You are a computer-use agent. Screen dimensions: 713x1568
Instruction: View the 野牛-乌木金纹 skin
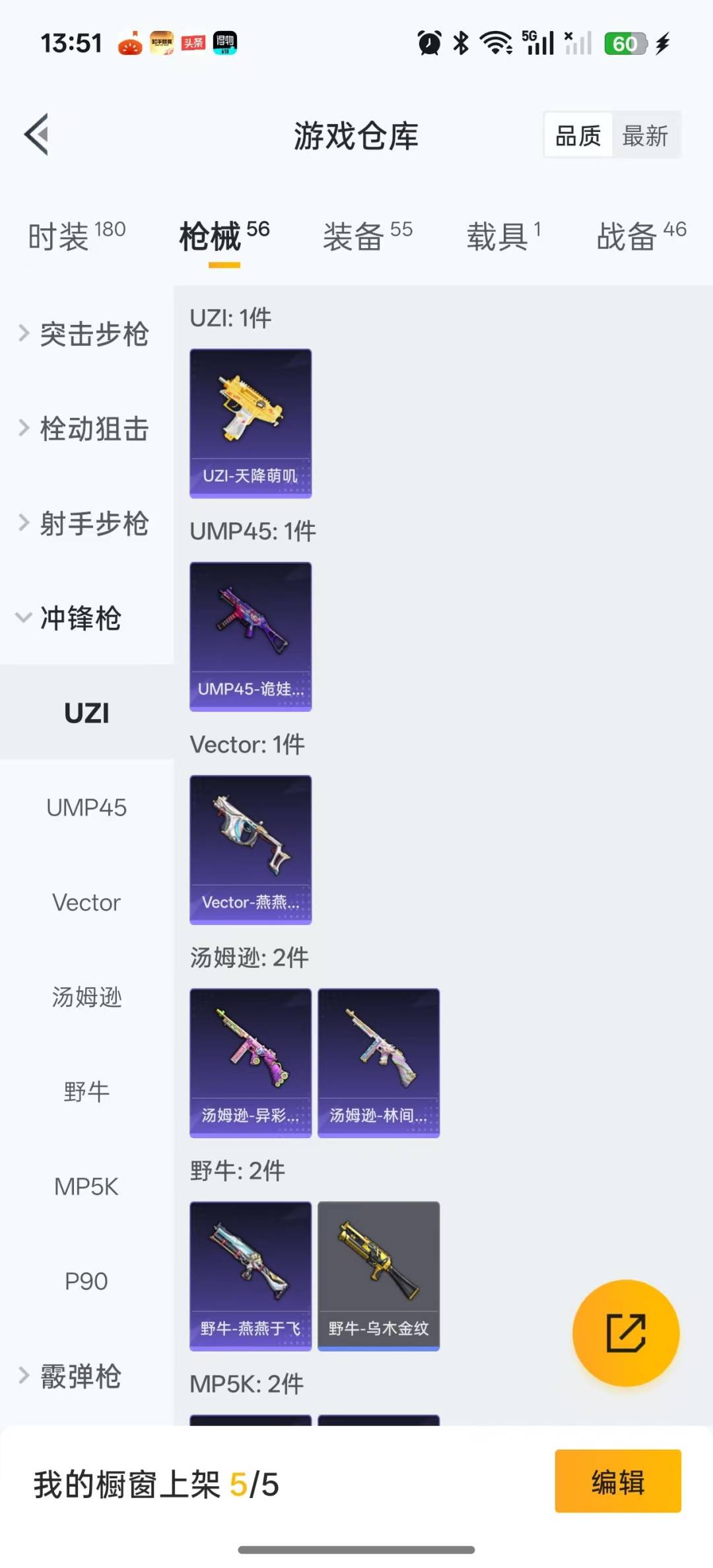click(378, 1276)
